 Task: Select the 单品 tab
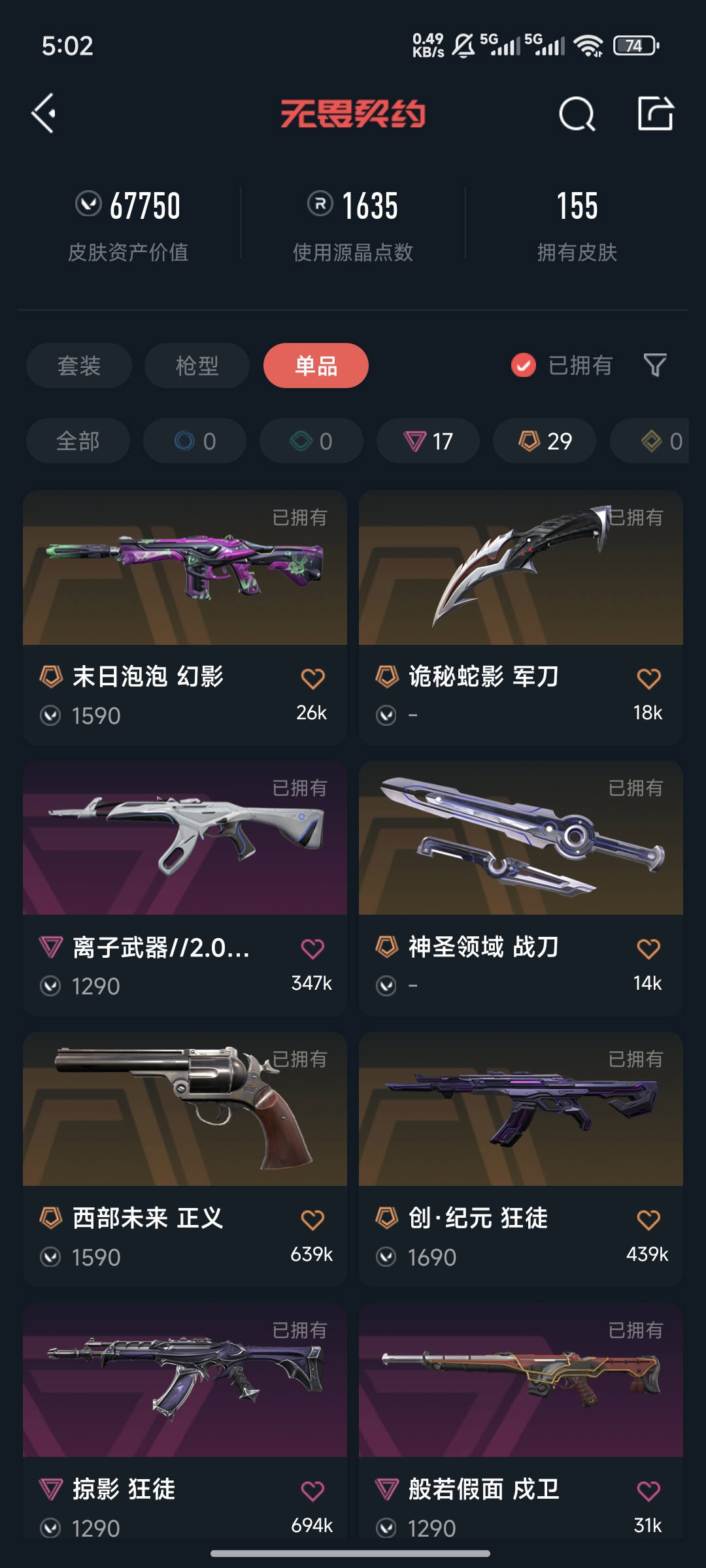pyautogui.click(x=316, y=366)
